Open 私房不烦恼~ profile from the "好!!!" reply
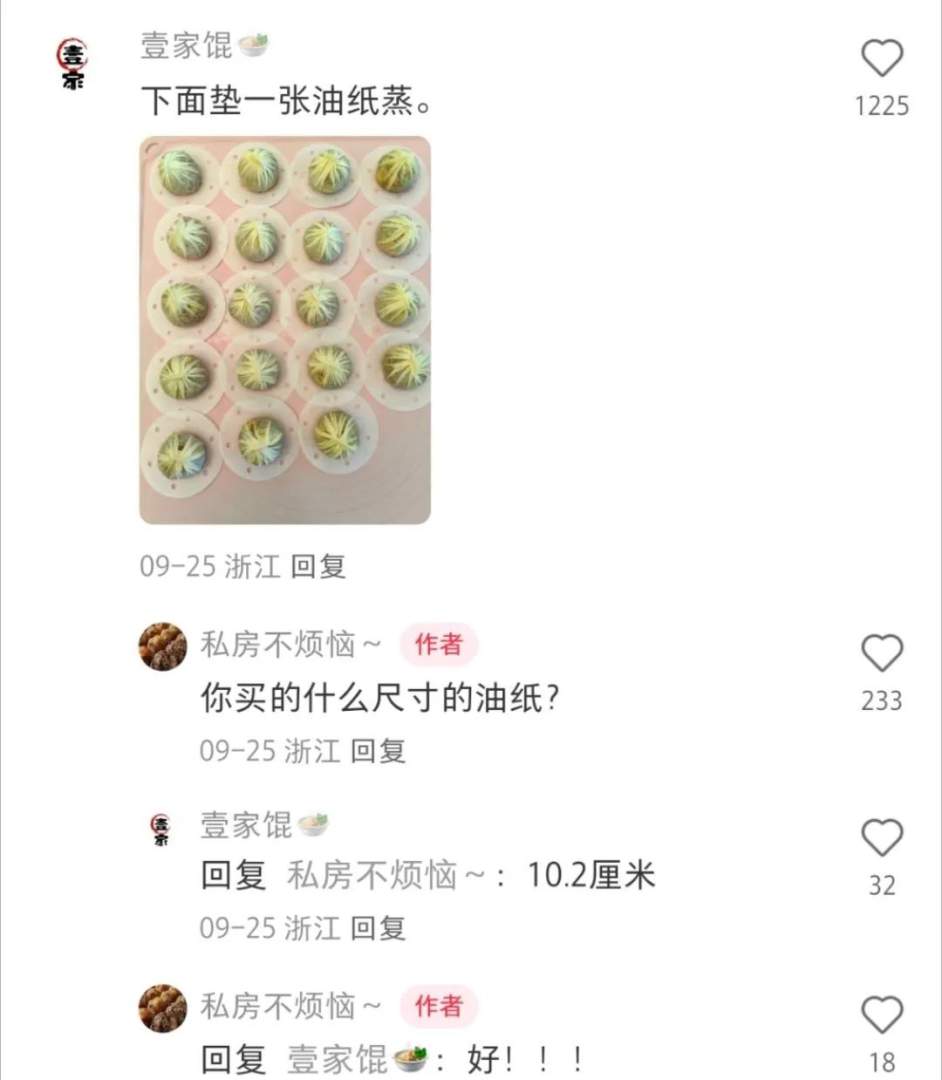The width and height of the screenshot is (942, 1080). click(x=163, y=1008)
